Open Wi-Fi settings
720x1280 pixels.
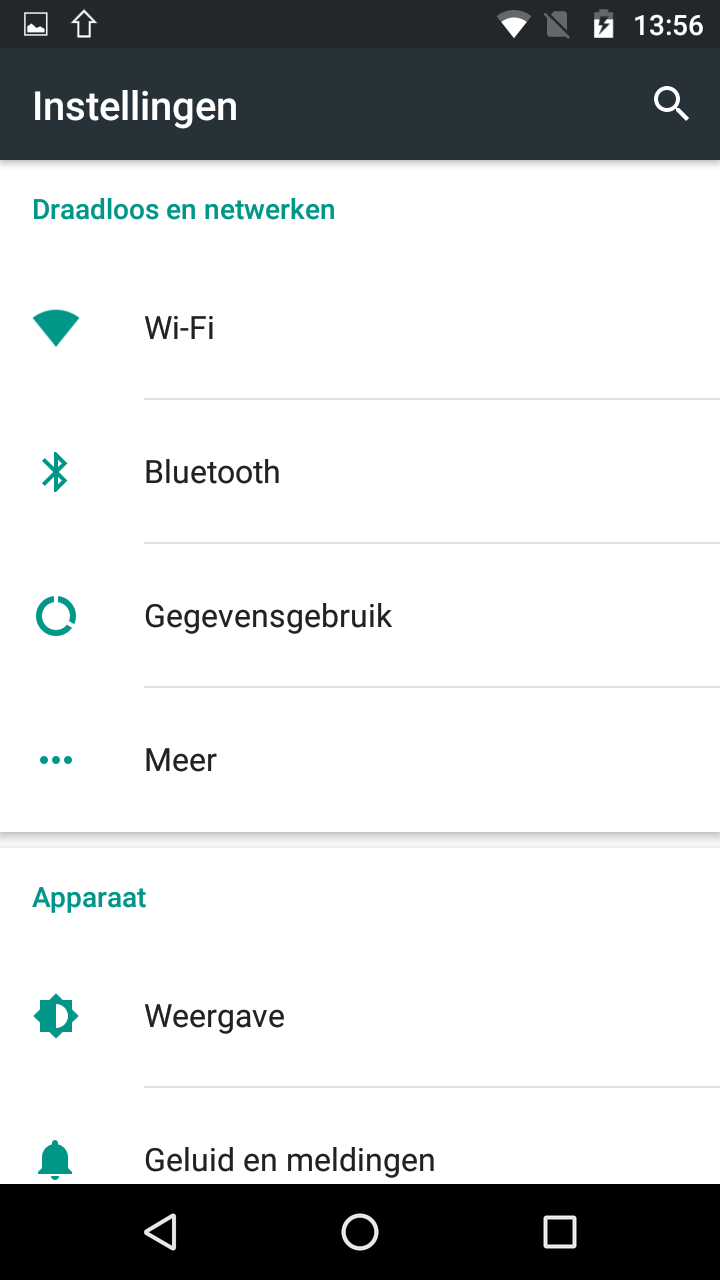[x=360, y=328]
